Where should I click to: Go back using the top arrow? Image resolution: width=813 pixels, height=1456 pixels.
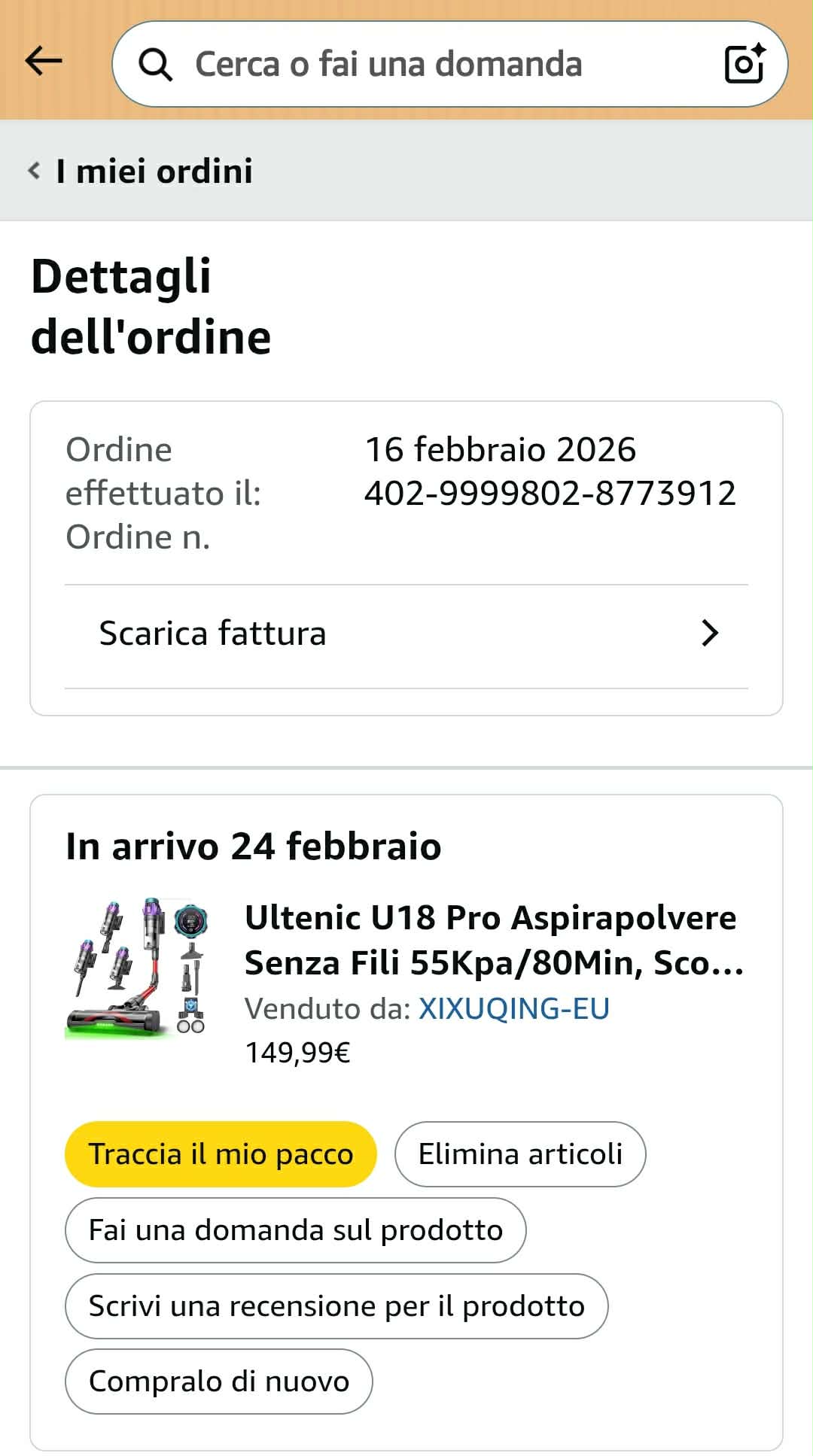tap(44, 62)
